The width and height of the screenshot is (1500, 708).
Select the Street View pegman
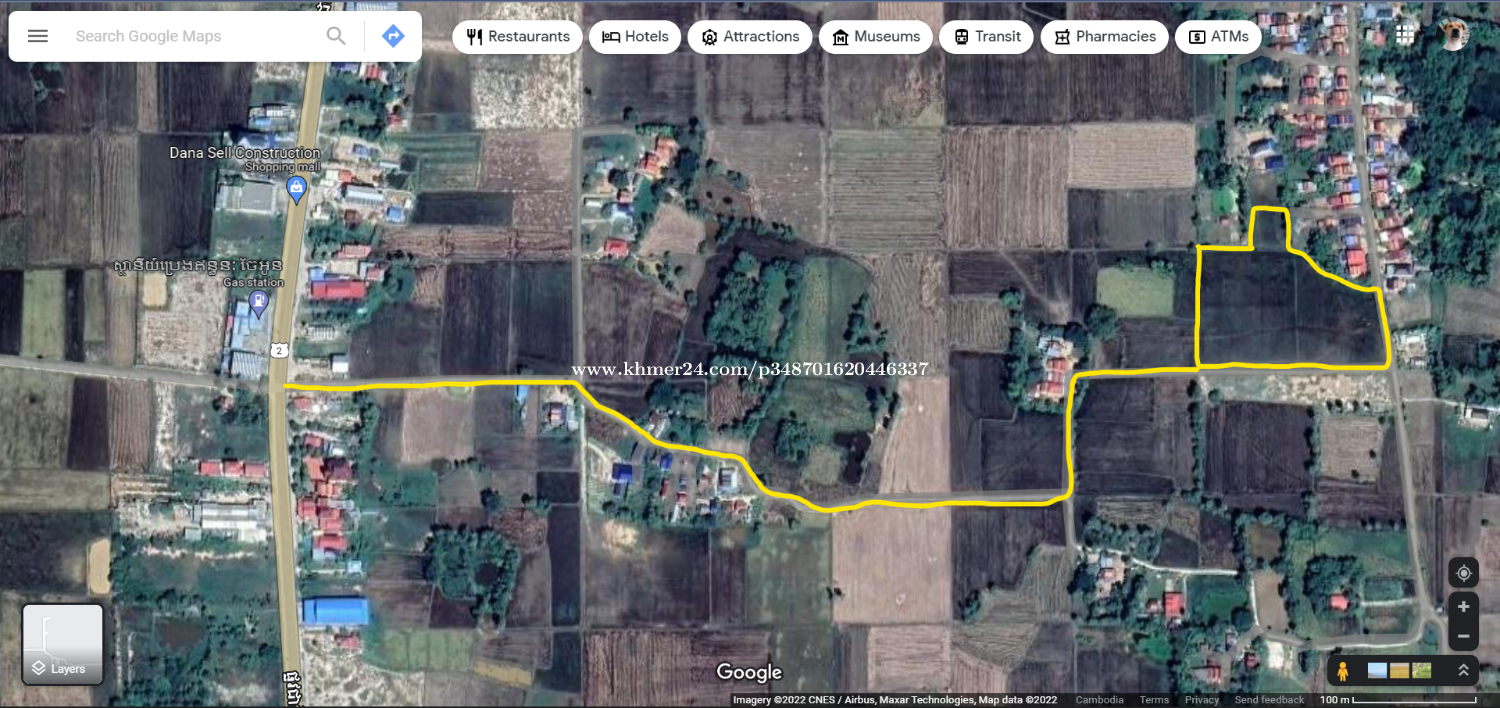coord(1344,670)
